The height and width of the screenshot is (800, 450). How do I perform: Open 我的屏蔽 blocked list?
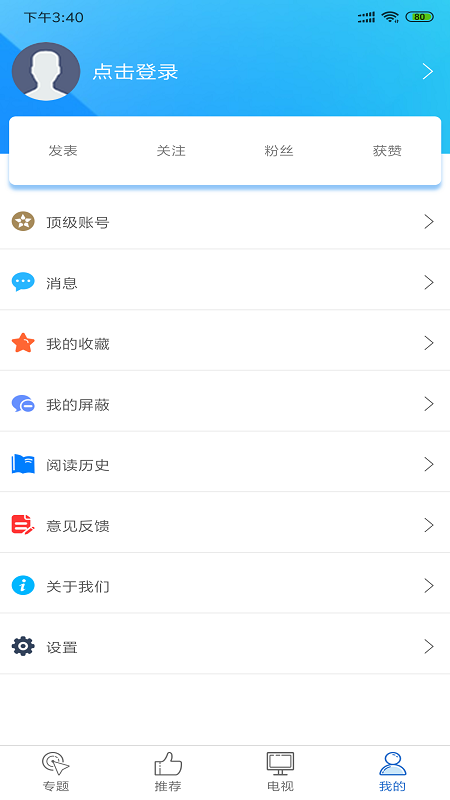point(225,404)
